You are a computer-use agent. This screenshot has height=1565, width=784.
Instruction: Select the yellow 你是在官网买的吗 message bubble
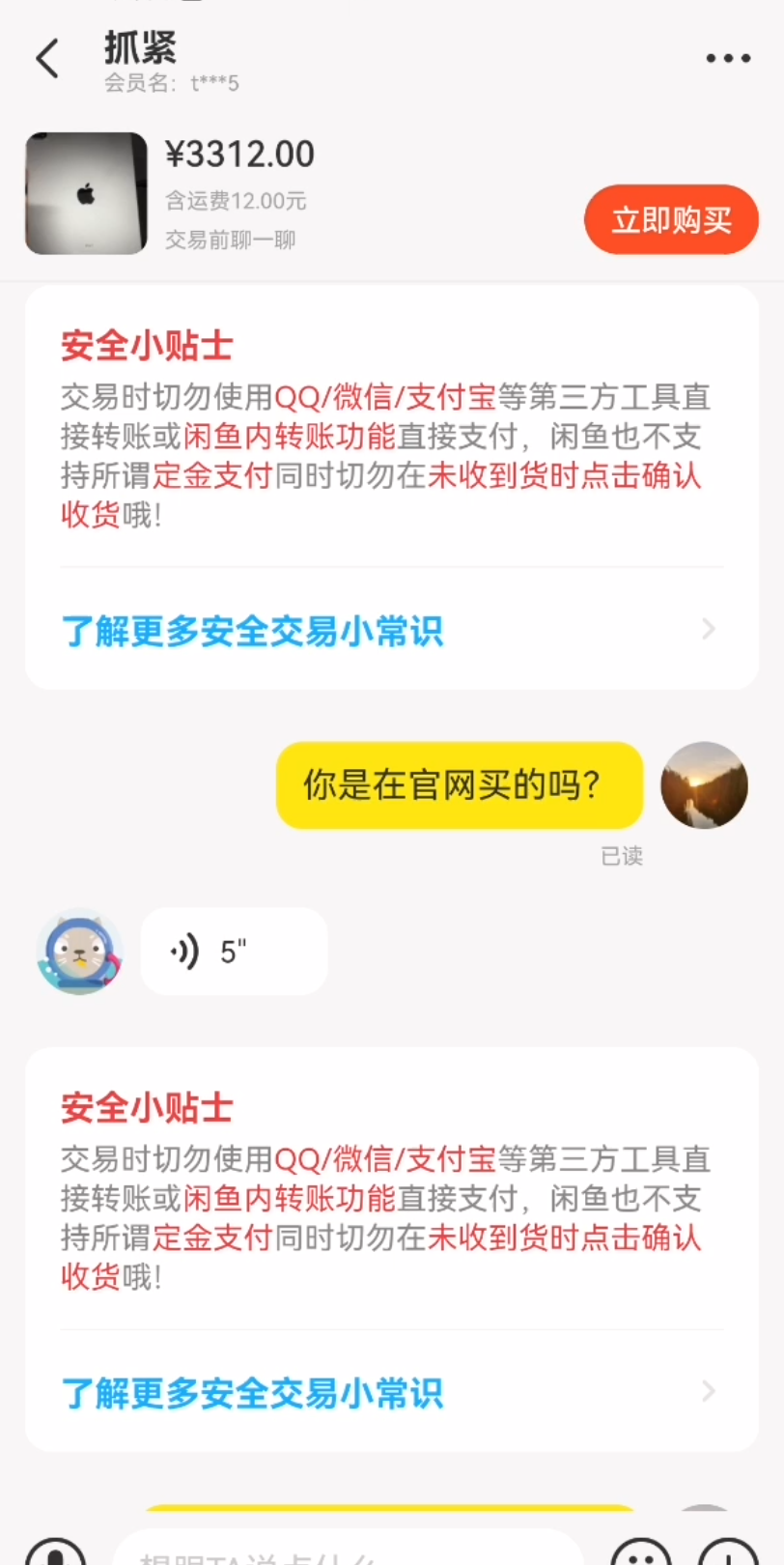tap(459, 785)
